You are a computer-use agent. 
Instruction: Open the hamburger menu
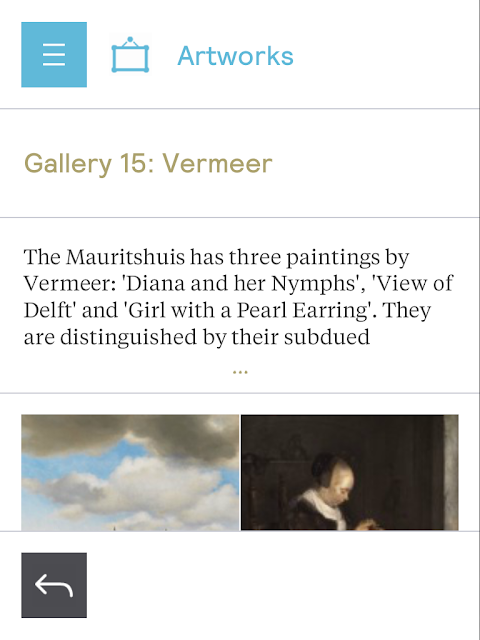coord(54,55)
